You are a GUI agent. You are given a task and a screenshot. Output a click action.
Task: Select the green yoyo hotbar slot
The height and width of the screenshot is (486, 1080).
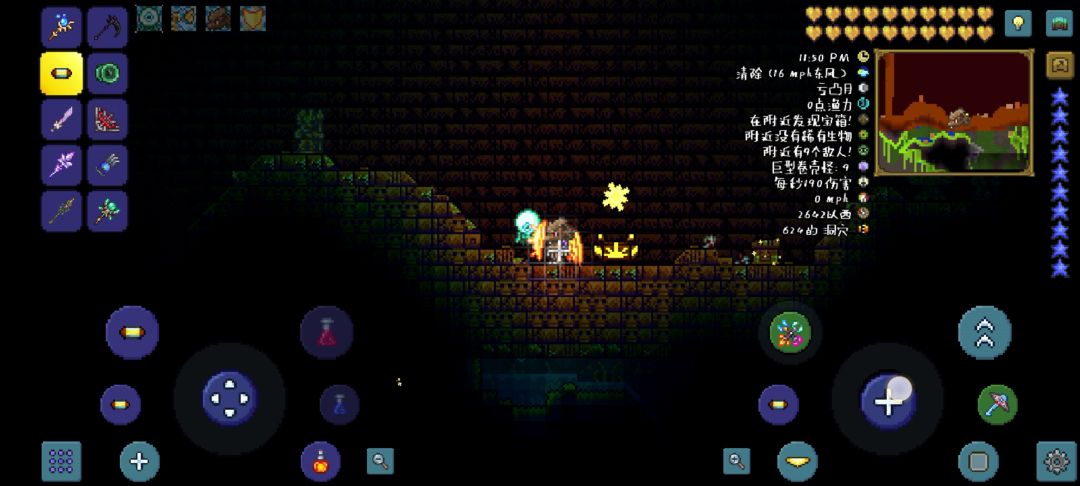tap(107, 73)
